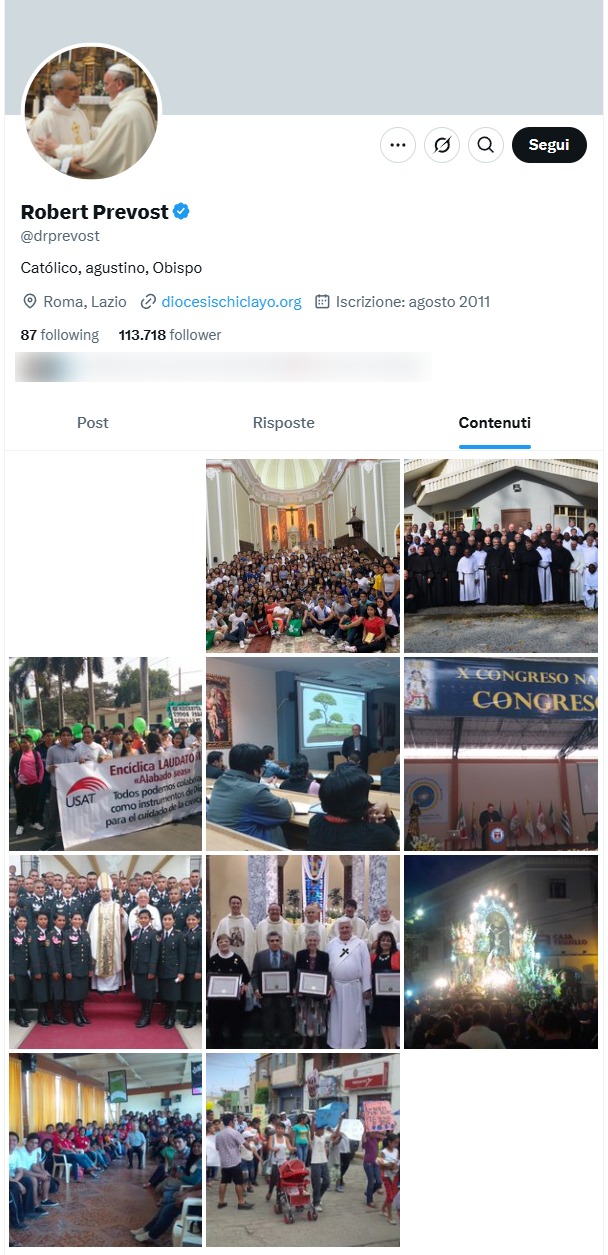Open the street march photo
This screenshot has height=1255, width=608.
[x=303, y=1149]
